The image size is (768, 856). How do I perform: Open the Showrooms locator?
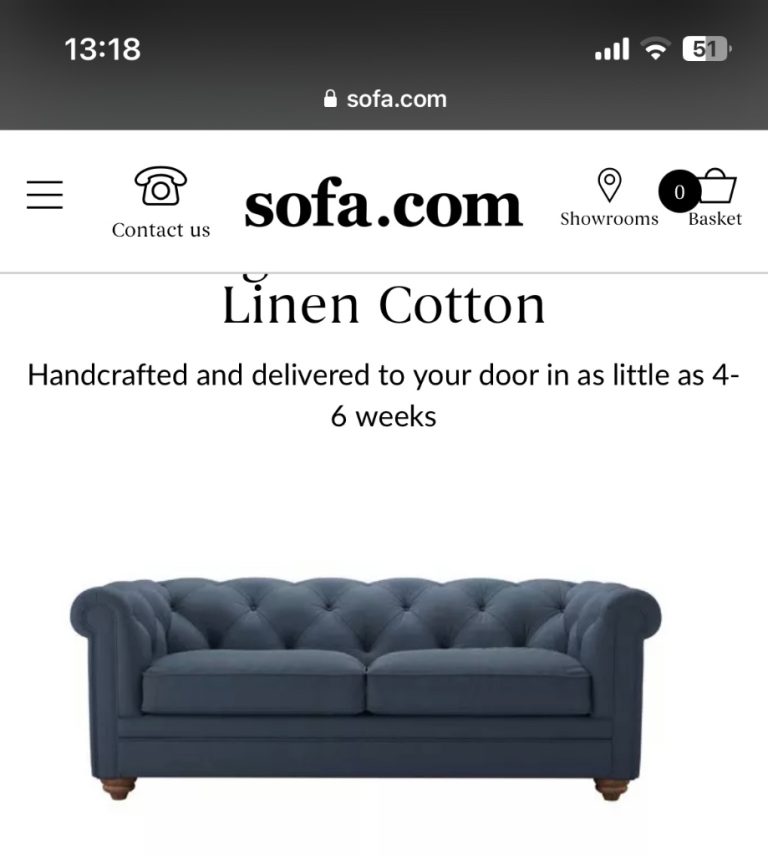(x=609, y=198)
